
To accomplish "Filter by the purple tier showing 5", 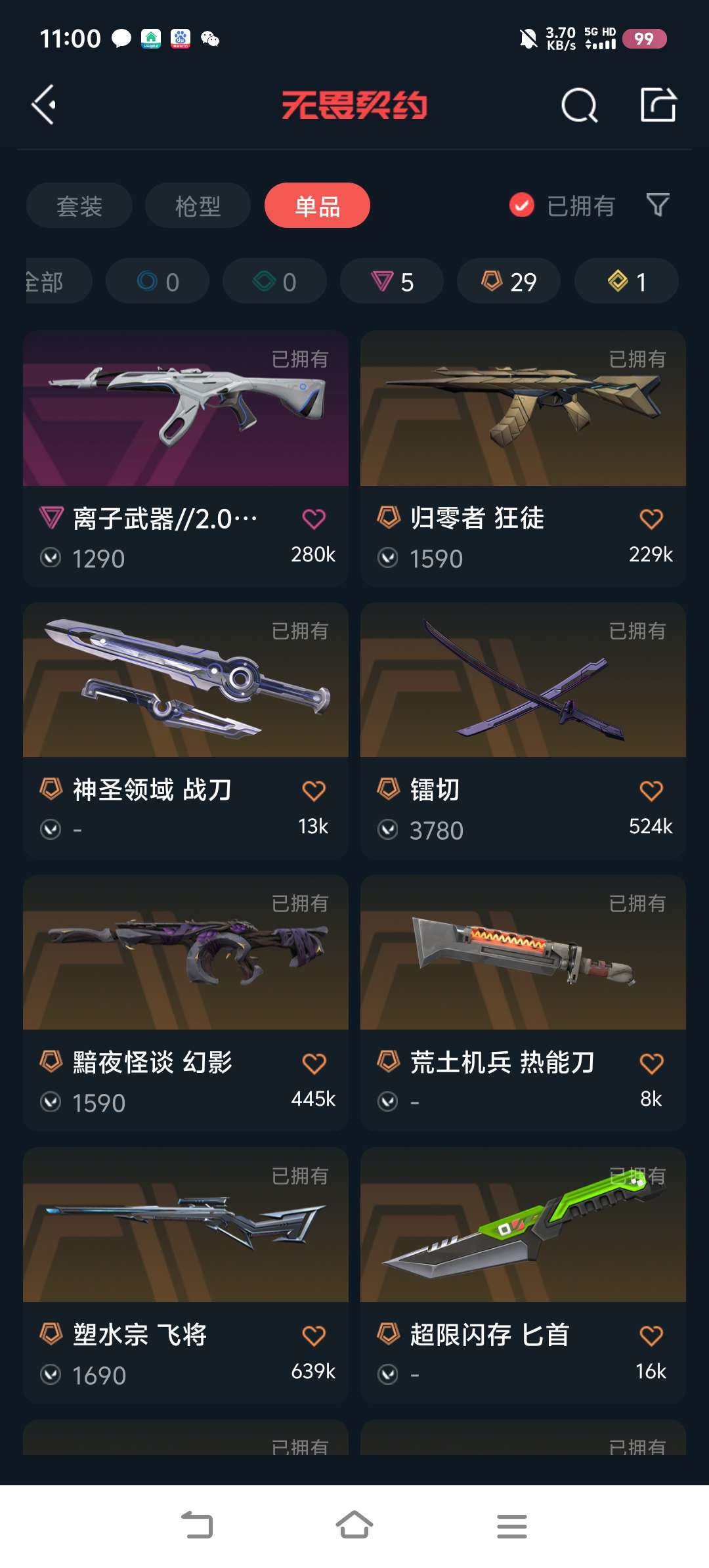I will [392, 281].
